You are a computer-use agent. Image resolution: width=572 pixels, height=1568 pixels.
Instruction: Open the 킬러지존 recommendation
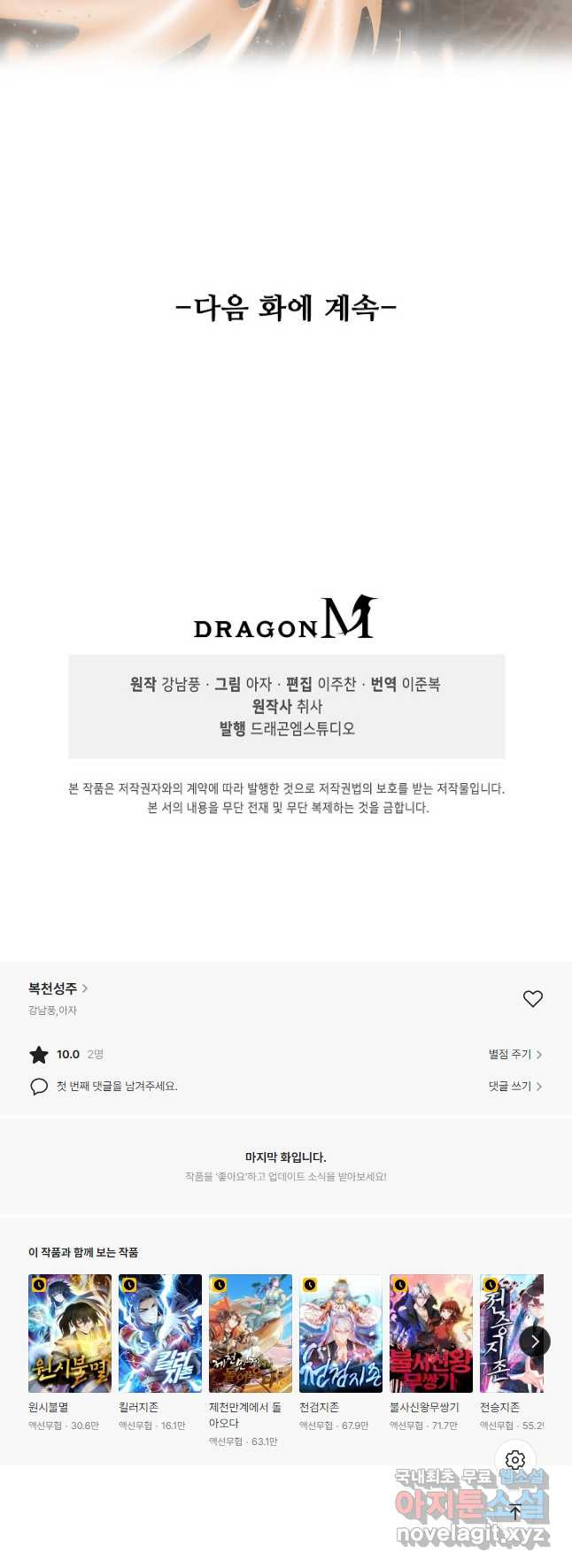[160, 1334]
